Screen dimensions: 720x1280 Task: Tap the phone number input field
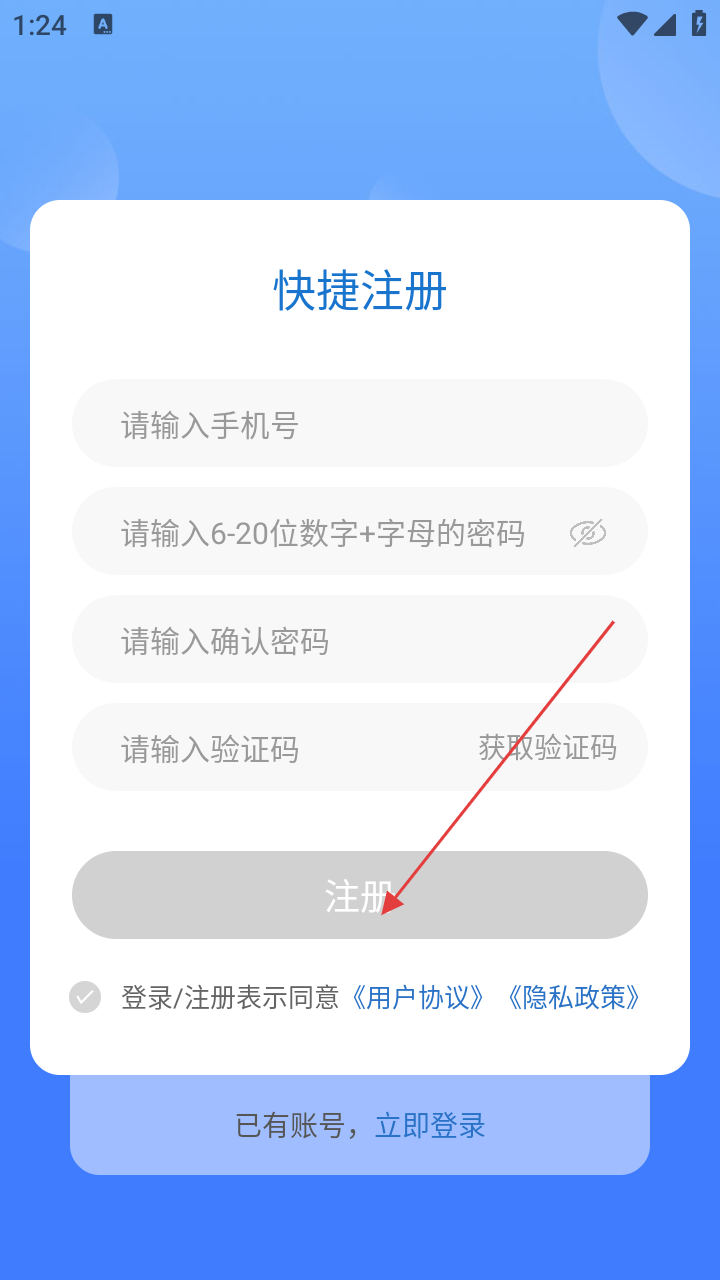pos(360,424)
